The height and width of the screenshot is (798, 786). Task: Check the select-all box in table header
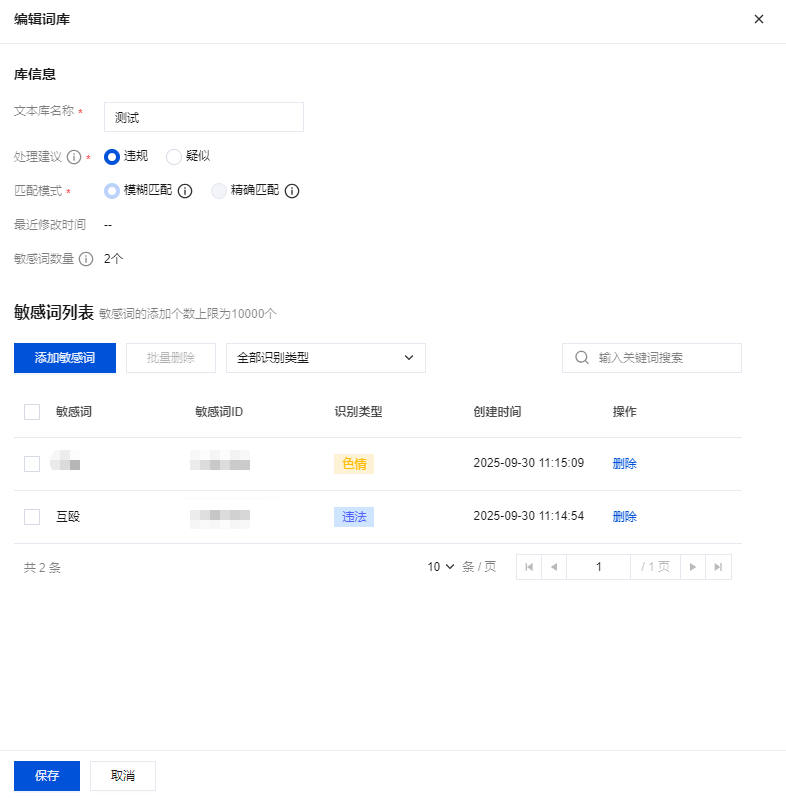(x=32, y=412)
